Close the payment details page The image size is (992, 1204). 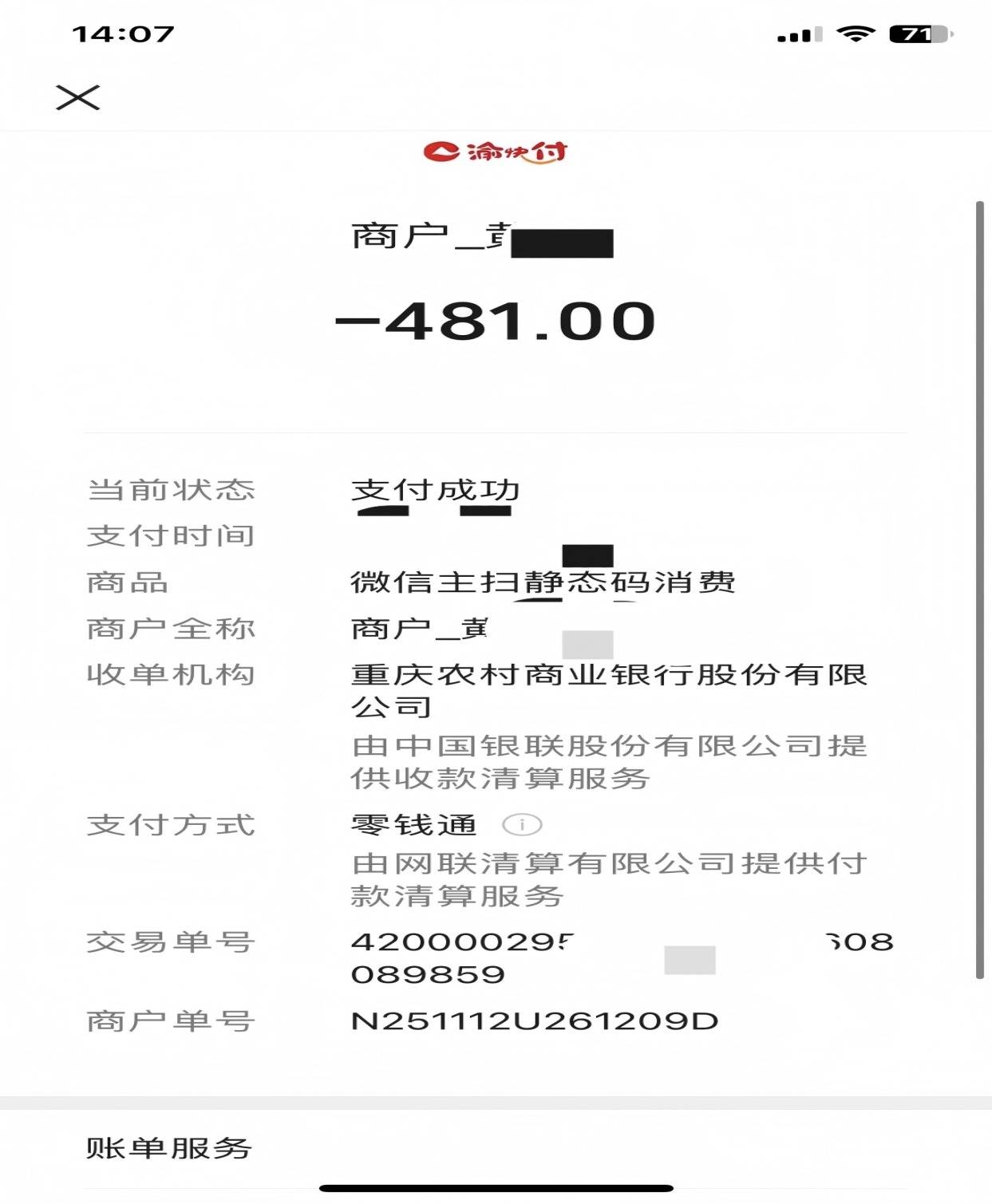[77, 97]
